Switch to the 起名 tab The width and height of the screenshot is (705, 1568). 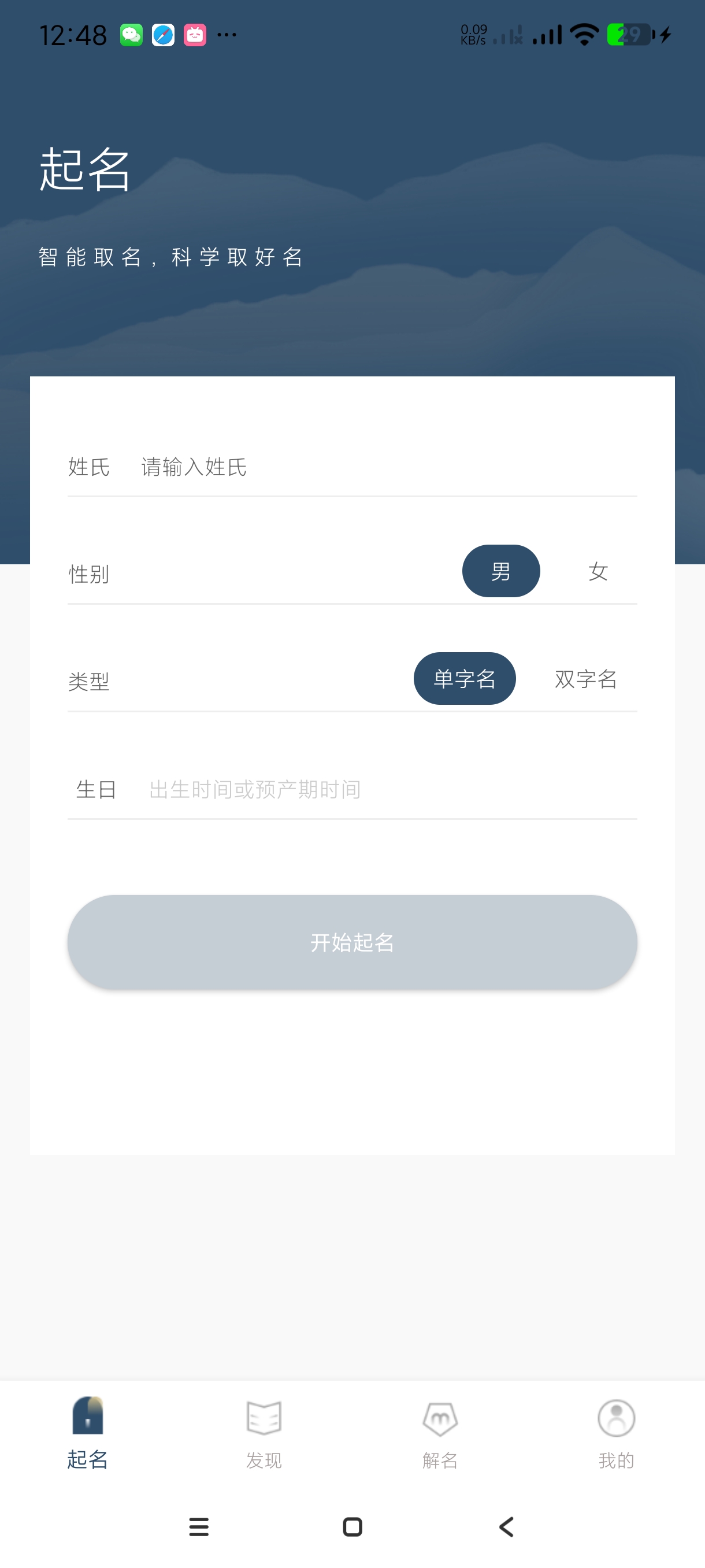pos(88,1432)
